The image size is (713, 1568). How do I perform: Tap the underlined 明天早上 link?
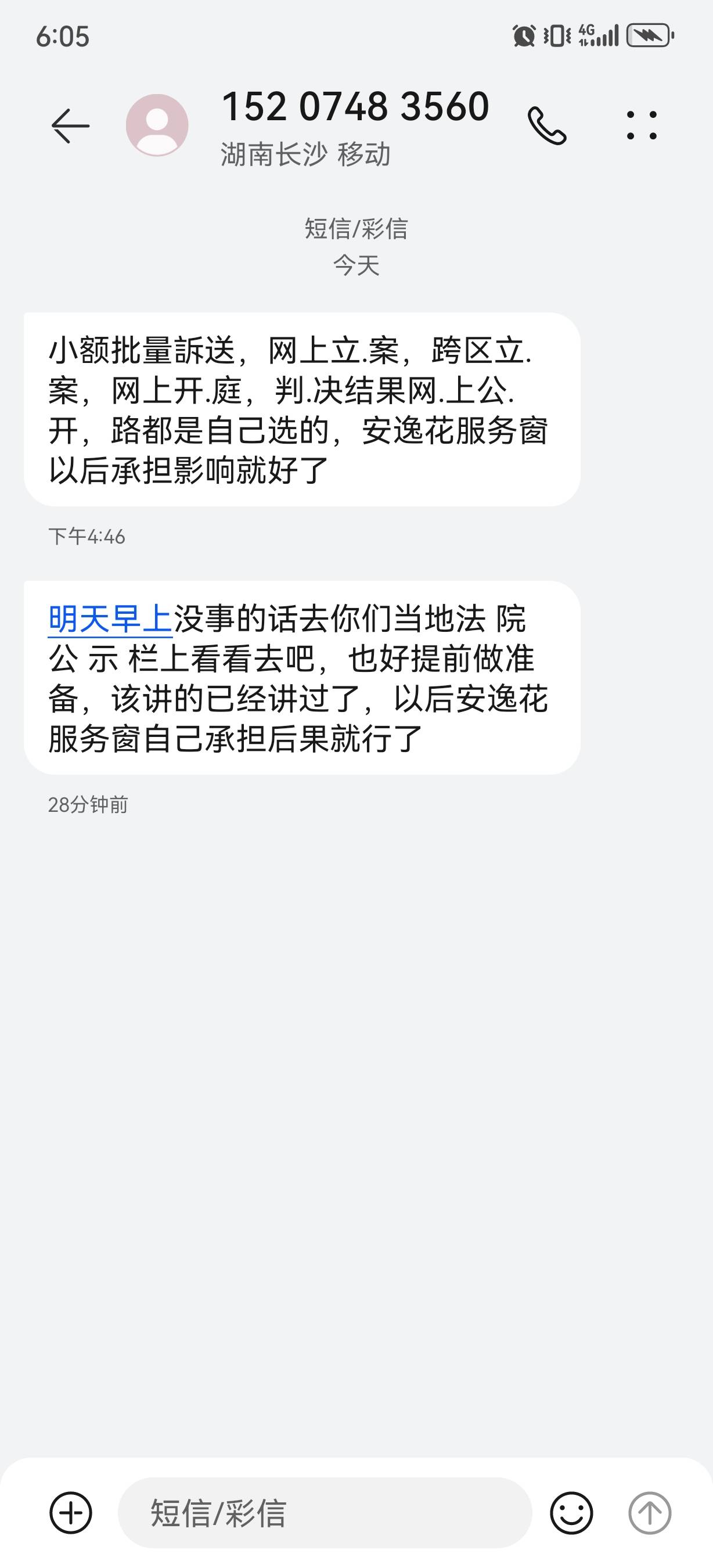coord(110,620)
